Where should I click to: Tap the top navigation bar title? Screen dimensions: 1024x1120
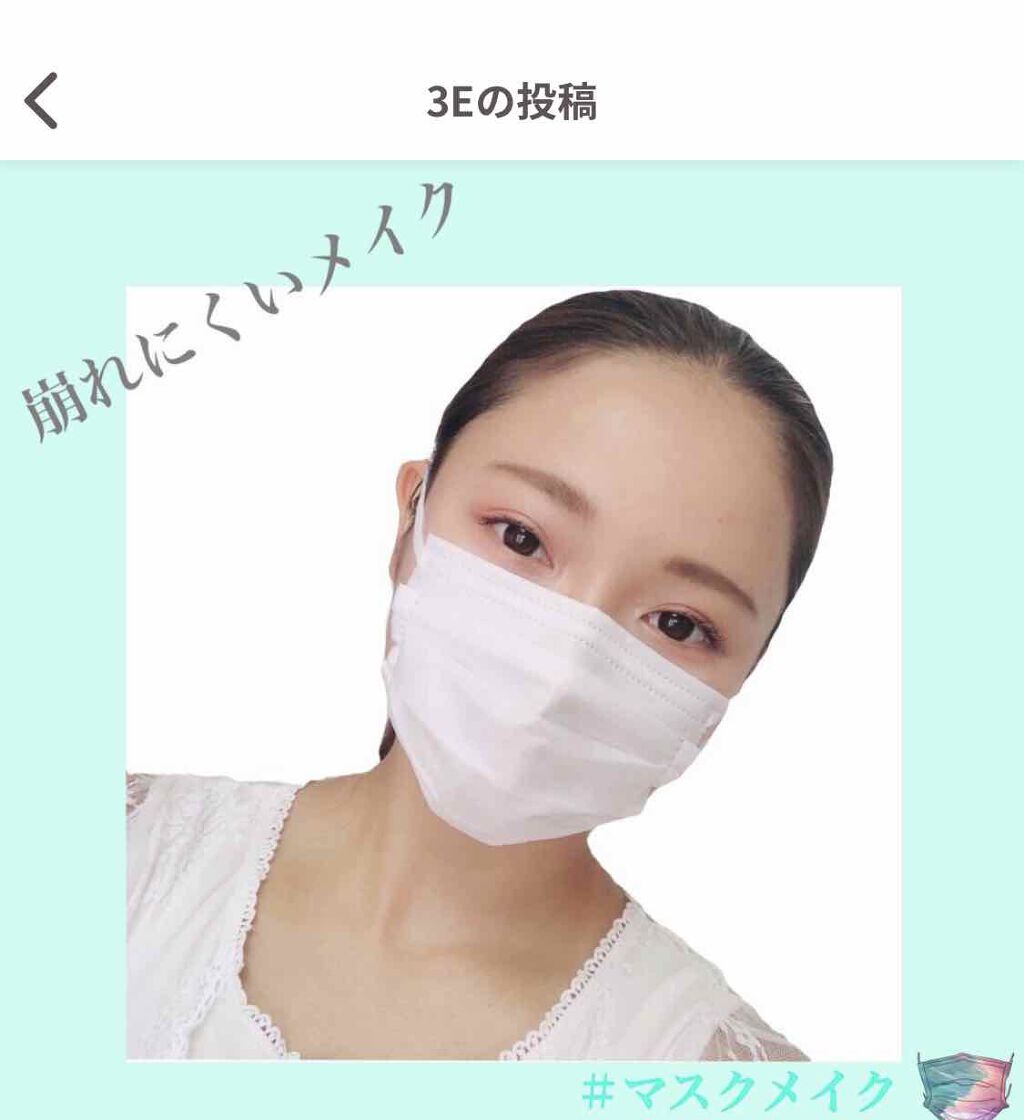point(511,101)
